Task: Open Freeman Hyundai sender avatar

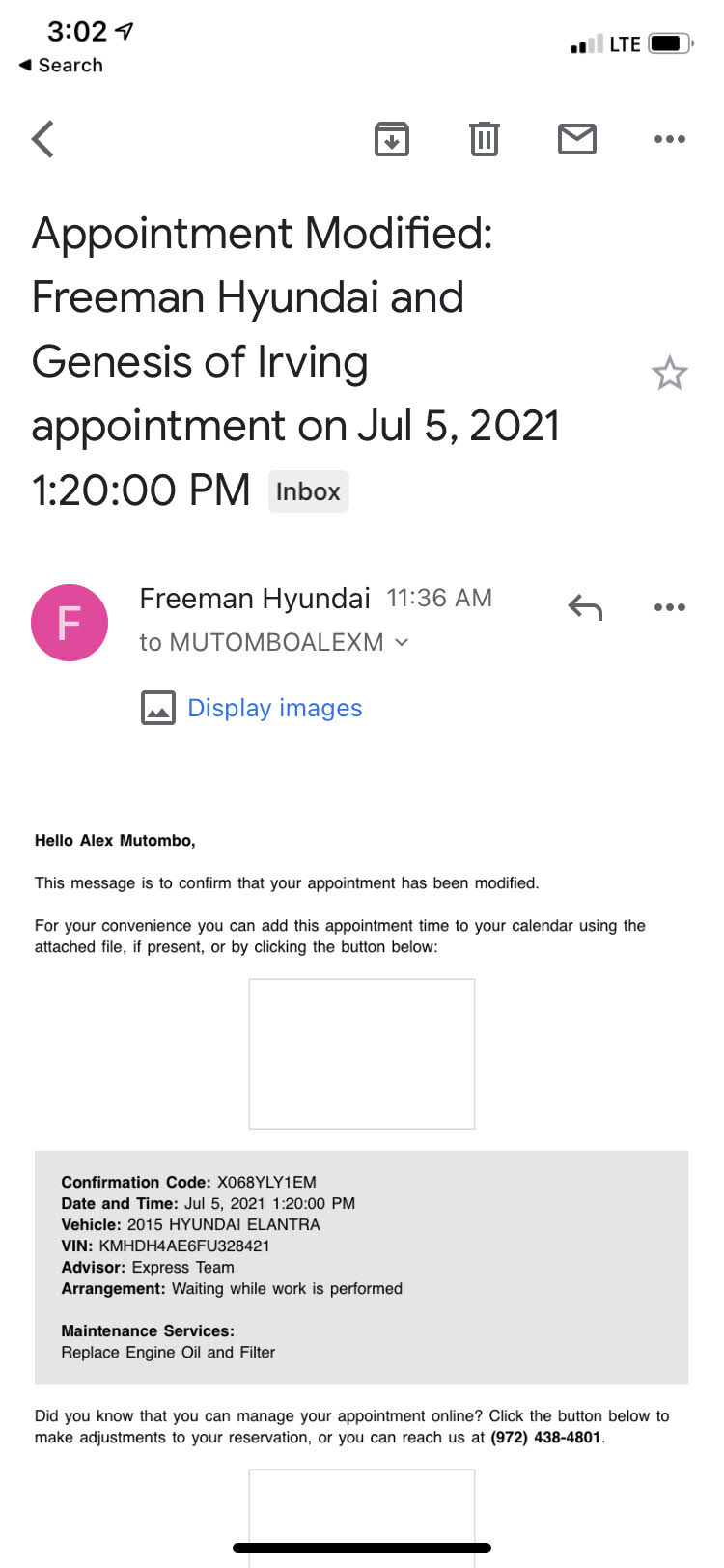Action: point(70,623)
